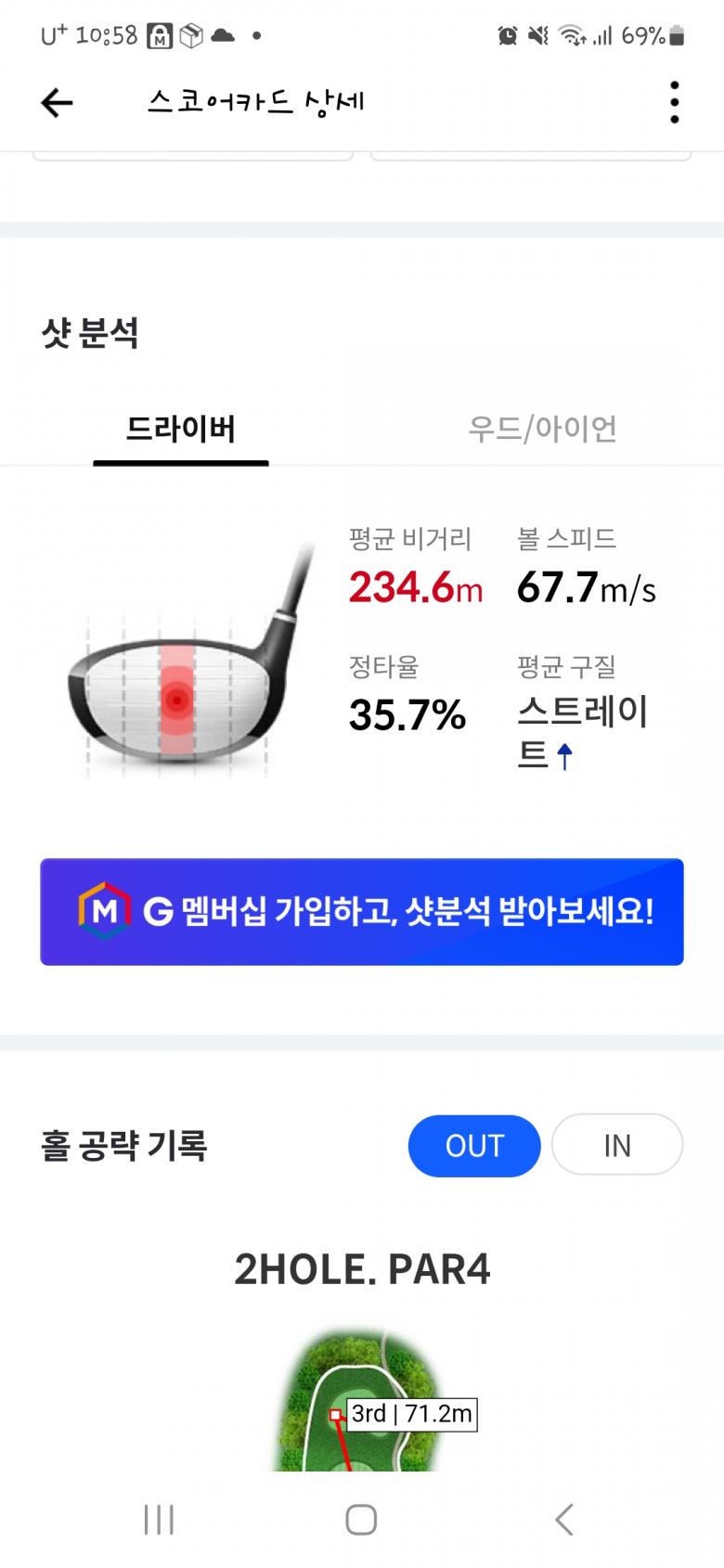Viewport: 724px width, 1568px height.
Task: Open recent apps from the navigation bar
Action: point(159,1520)
